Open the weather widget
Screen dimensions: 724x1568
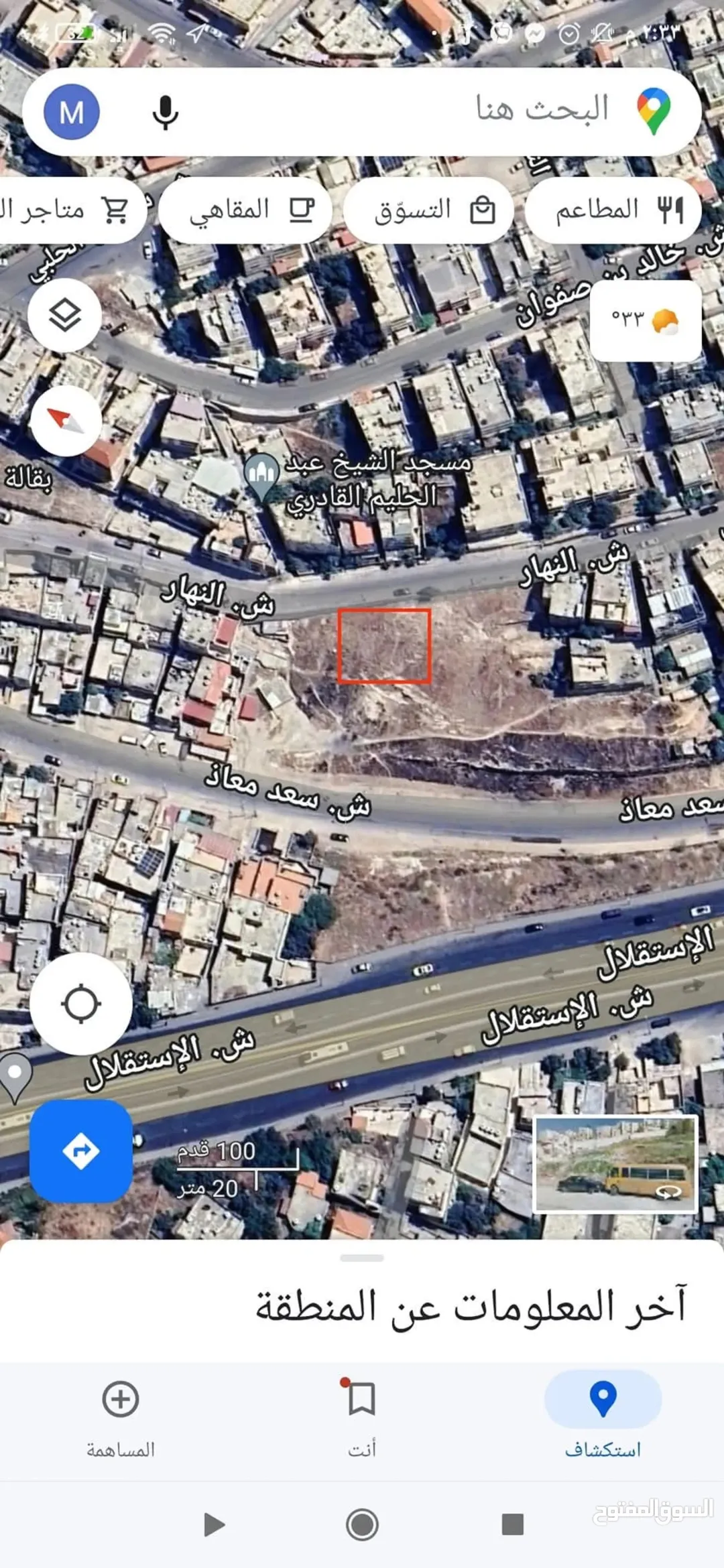pos(646,321)
